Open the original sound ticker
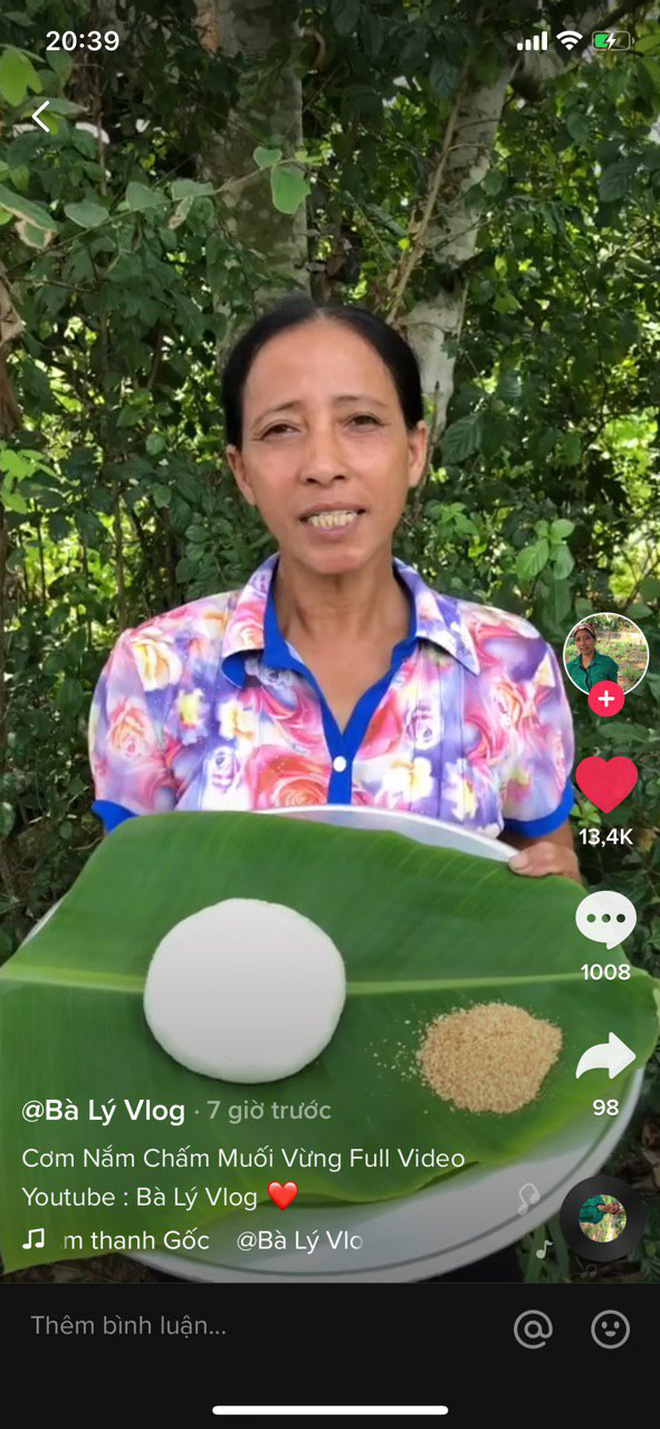This screenshot has height=1429, width=660. (190, 1241)
